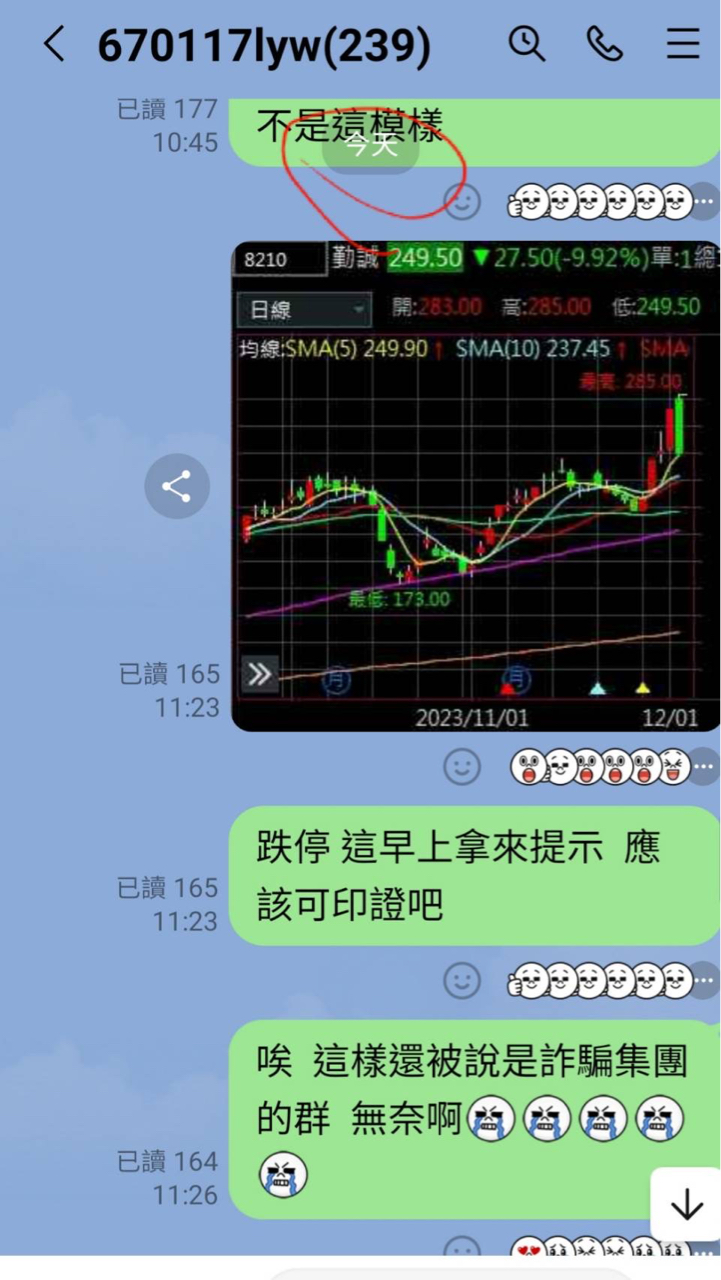
Task: Go back from the 670117lyw chat
Action: (x=55, y=44)
